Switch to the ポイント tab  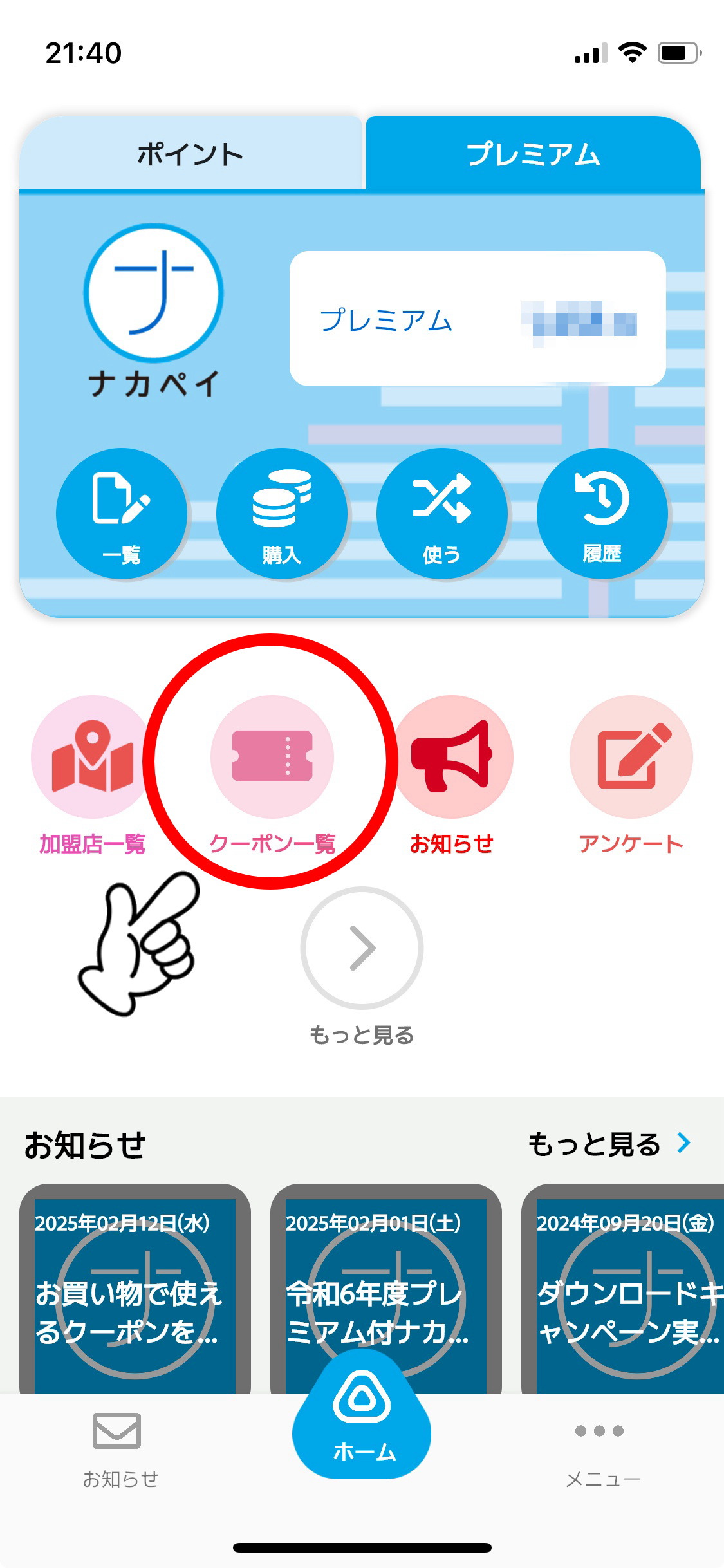coord(191,153)
